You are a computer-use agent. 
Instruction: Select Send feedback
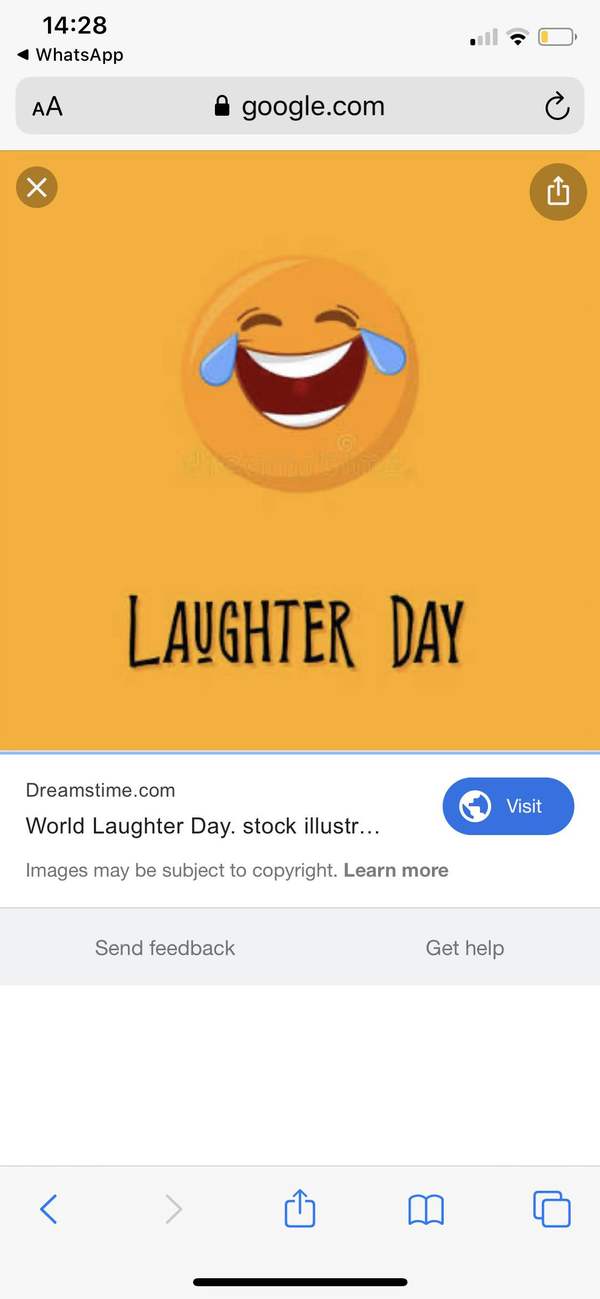165,948
